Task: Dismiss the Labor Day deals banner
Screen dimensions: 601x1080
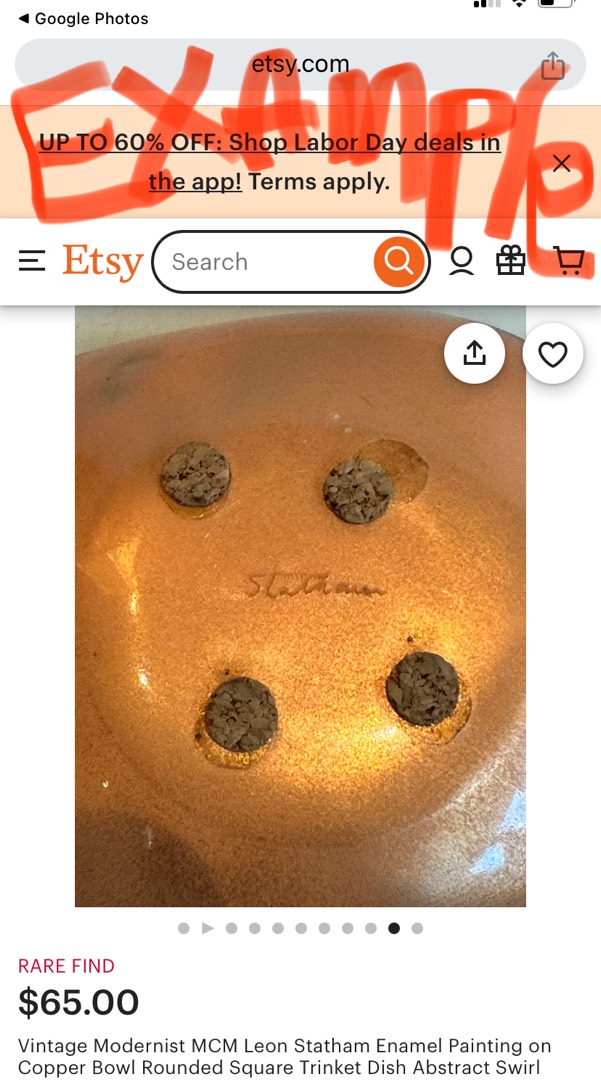Action: 562,163
